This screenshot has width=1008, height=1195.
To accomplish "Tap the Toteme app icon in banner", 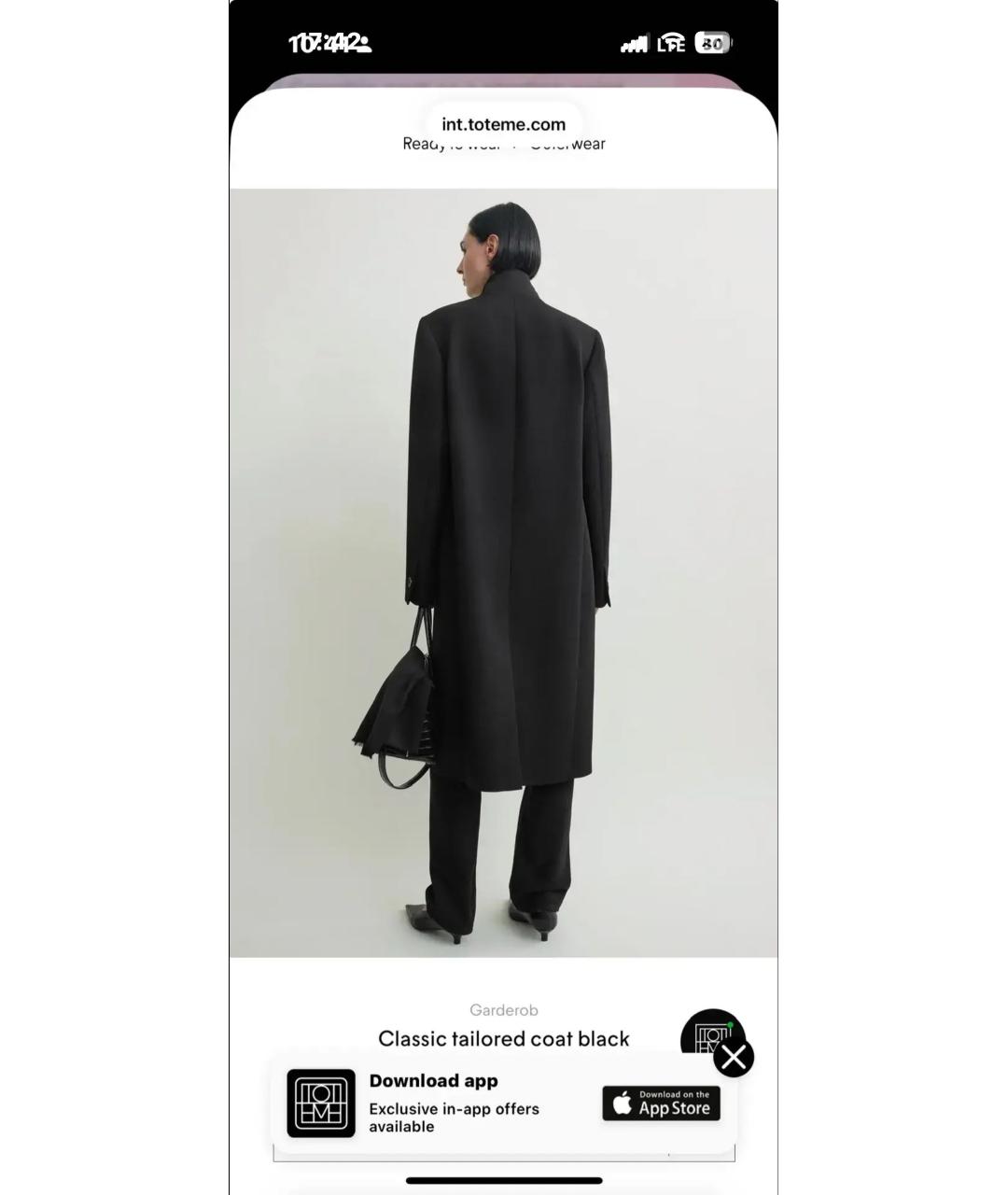I will [320, 1104].
